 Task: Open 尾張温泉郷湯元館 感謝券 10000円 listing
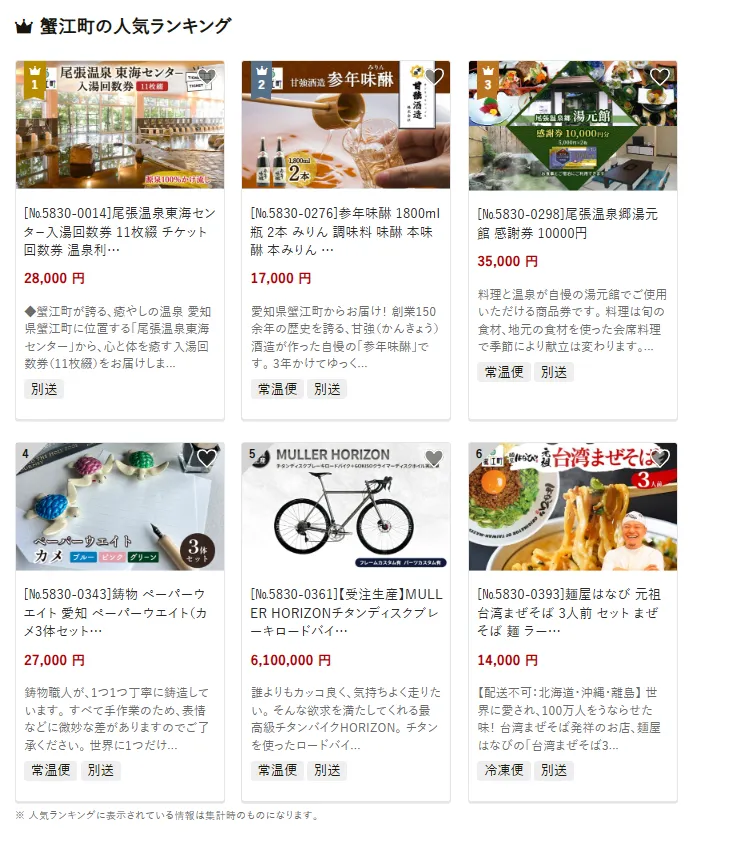(x=572, y=222)
